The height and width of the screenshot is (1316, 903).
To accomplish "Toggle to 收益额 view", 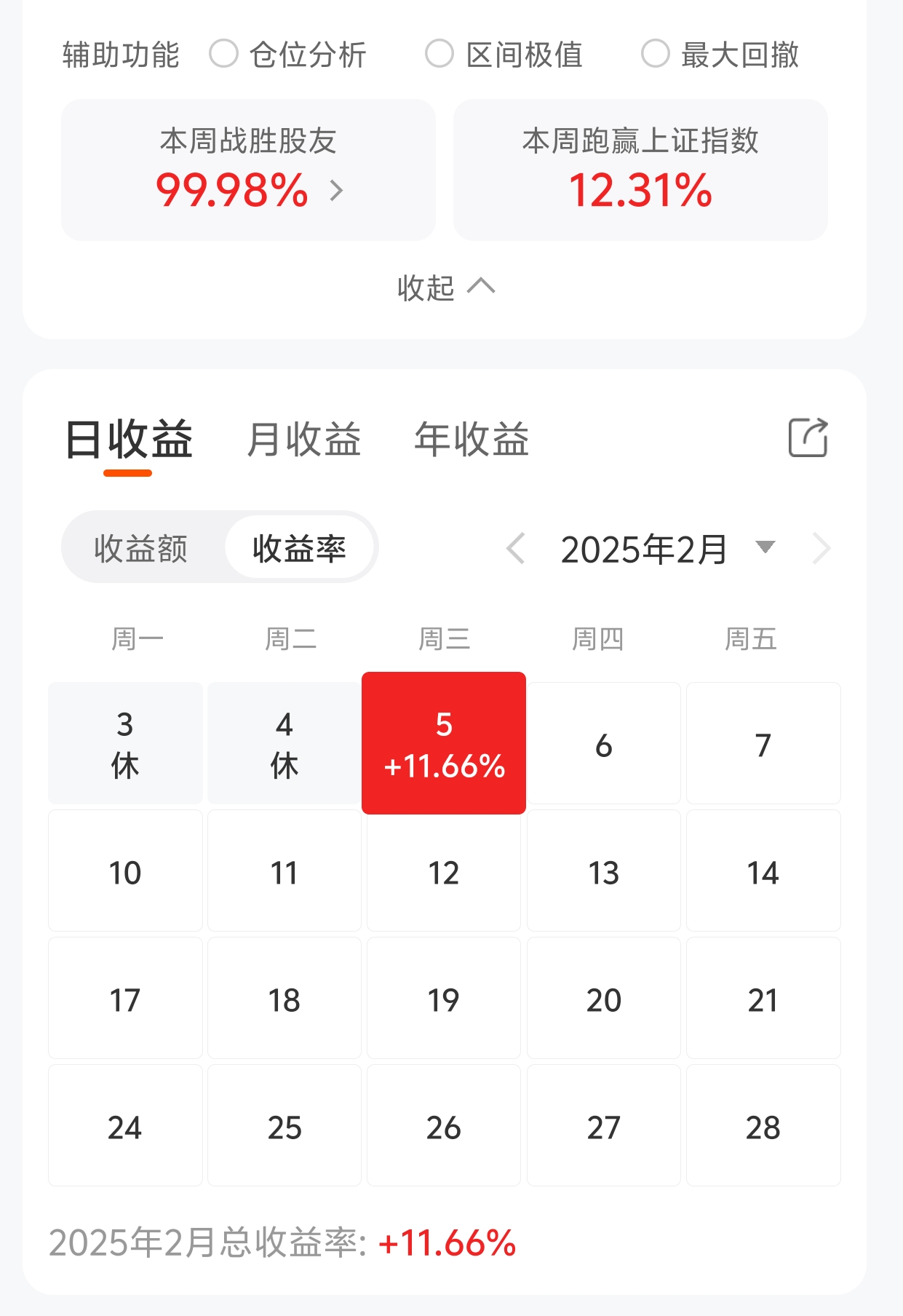I will pos(140,550).
